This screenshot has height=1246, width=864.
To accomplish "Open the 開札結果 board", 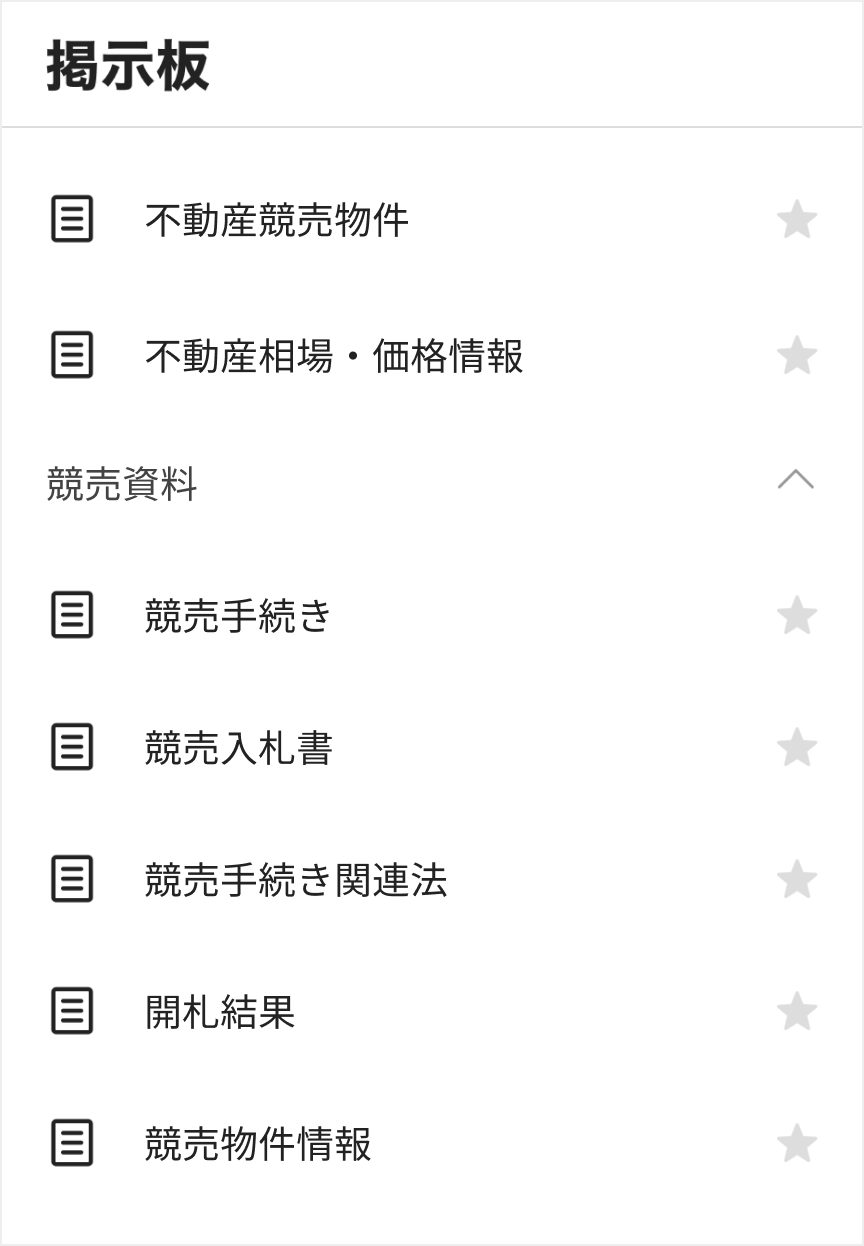I will 220,1012.
